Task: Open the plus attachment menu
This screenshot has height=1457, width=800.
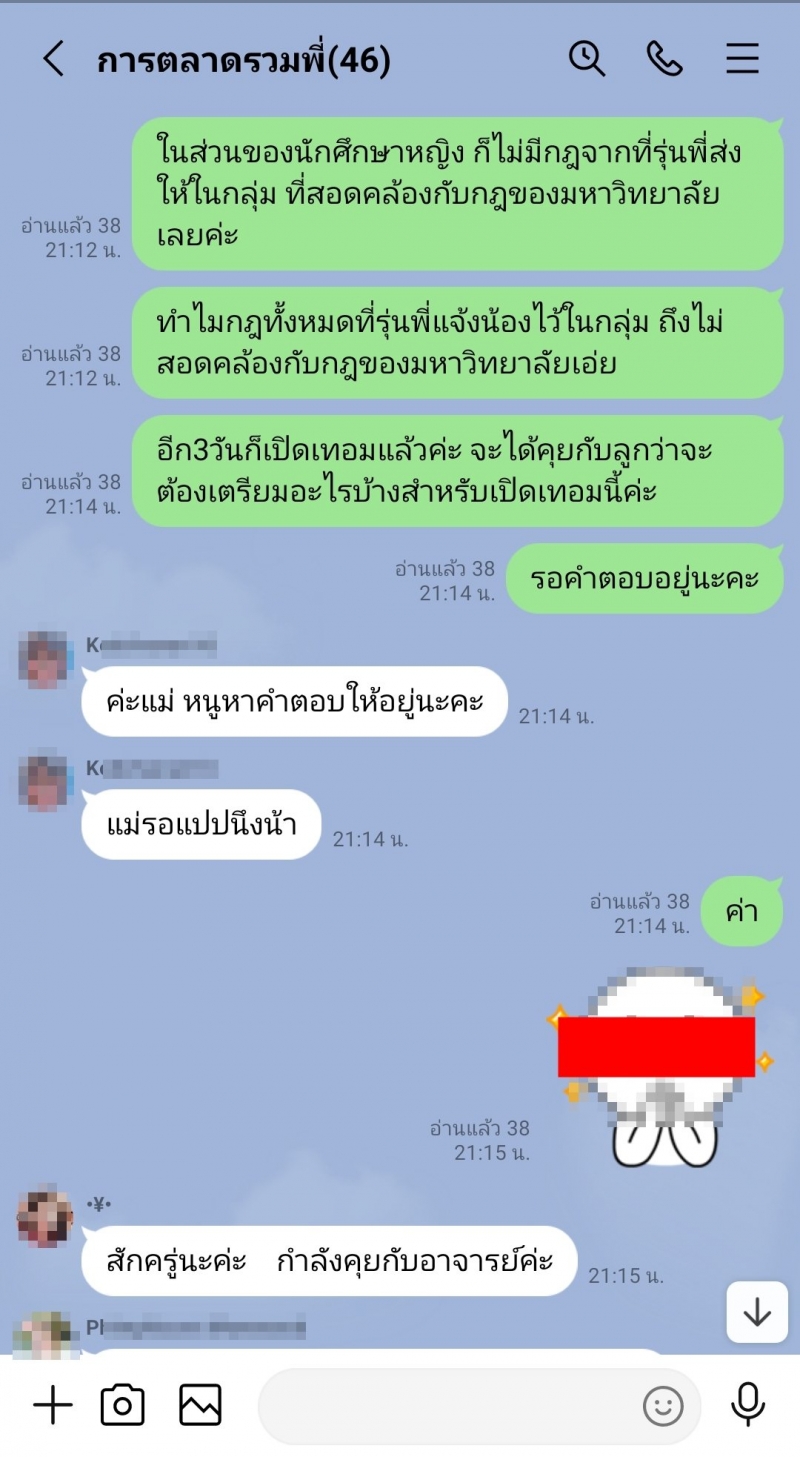Action: [53, 1405]
